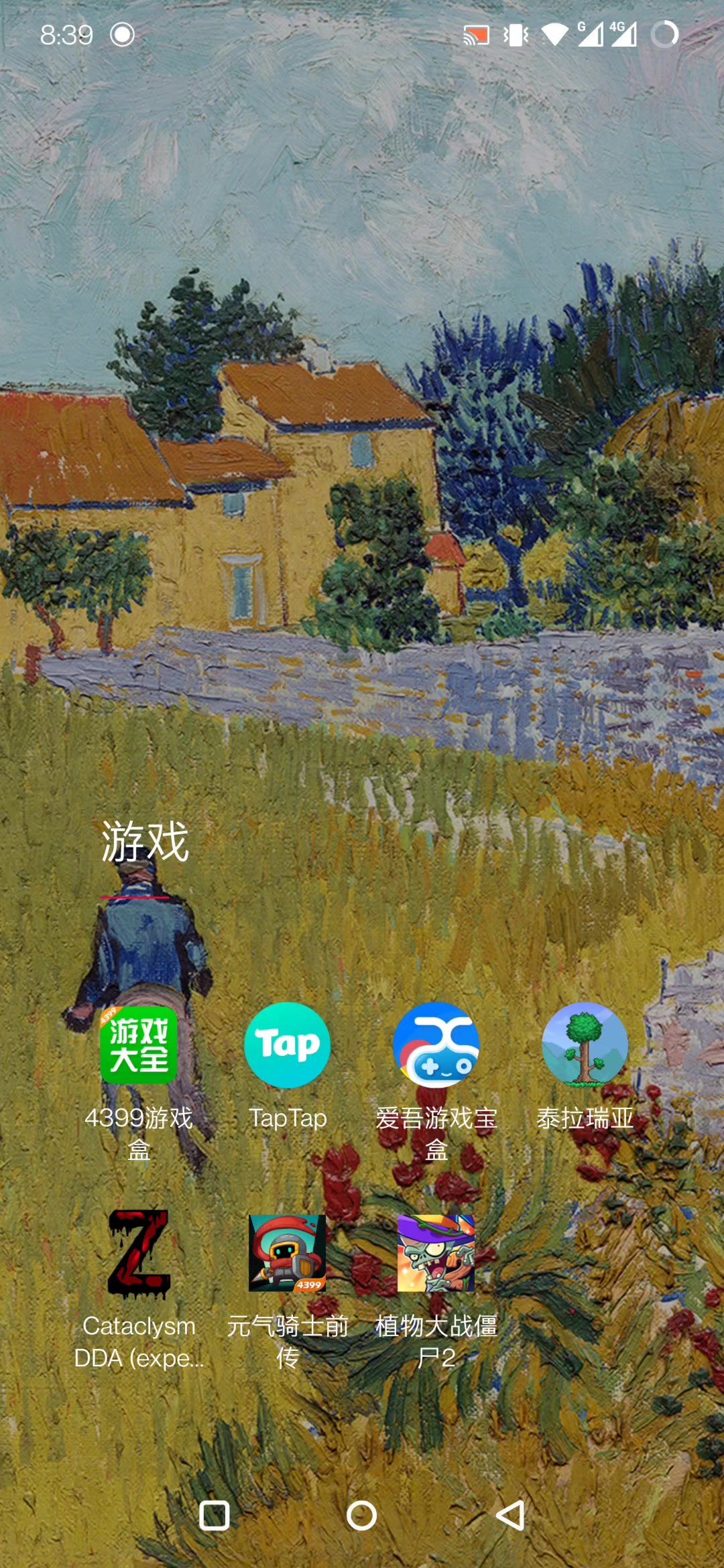Image resolution: width=724 pixels, height=1568 pixels.
Task: Launch the TapTap app
Action: [288, 1045]
